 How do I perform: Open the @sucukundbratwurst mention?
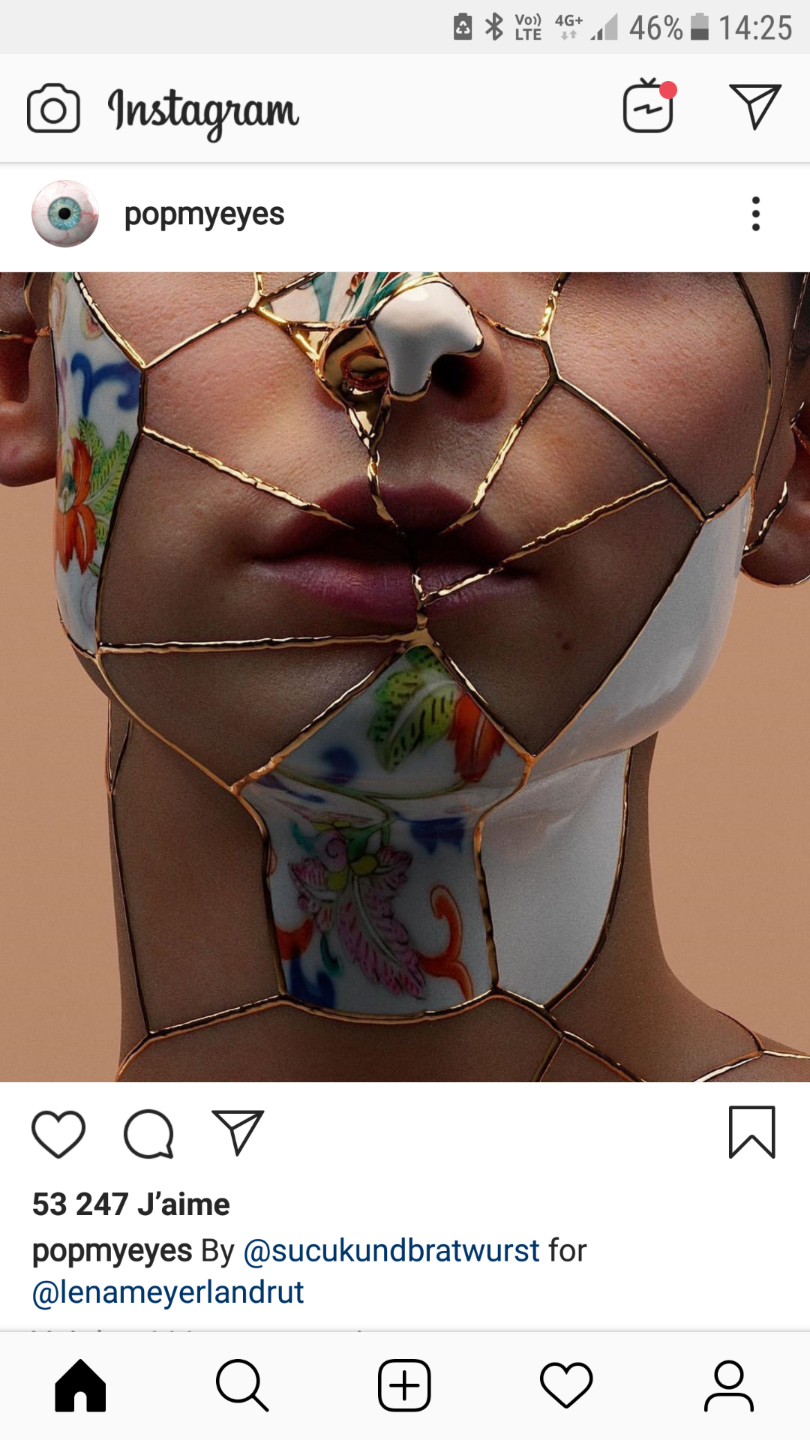point(392,1250)
